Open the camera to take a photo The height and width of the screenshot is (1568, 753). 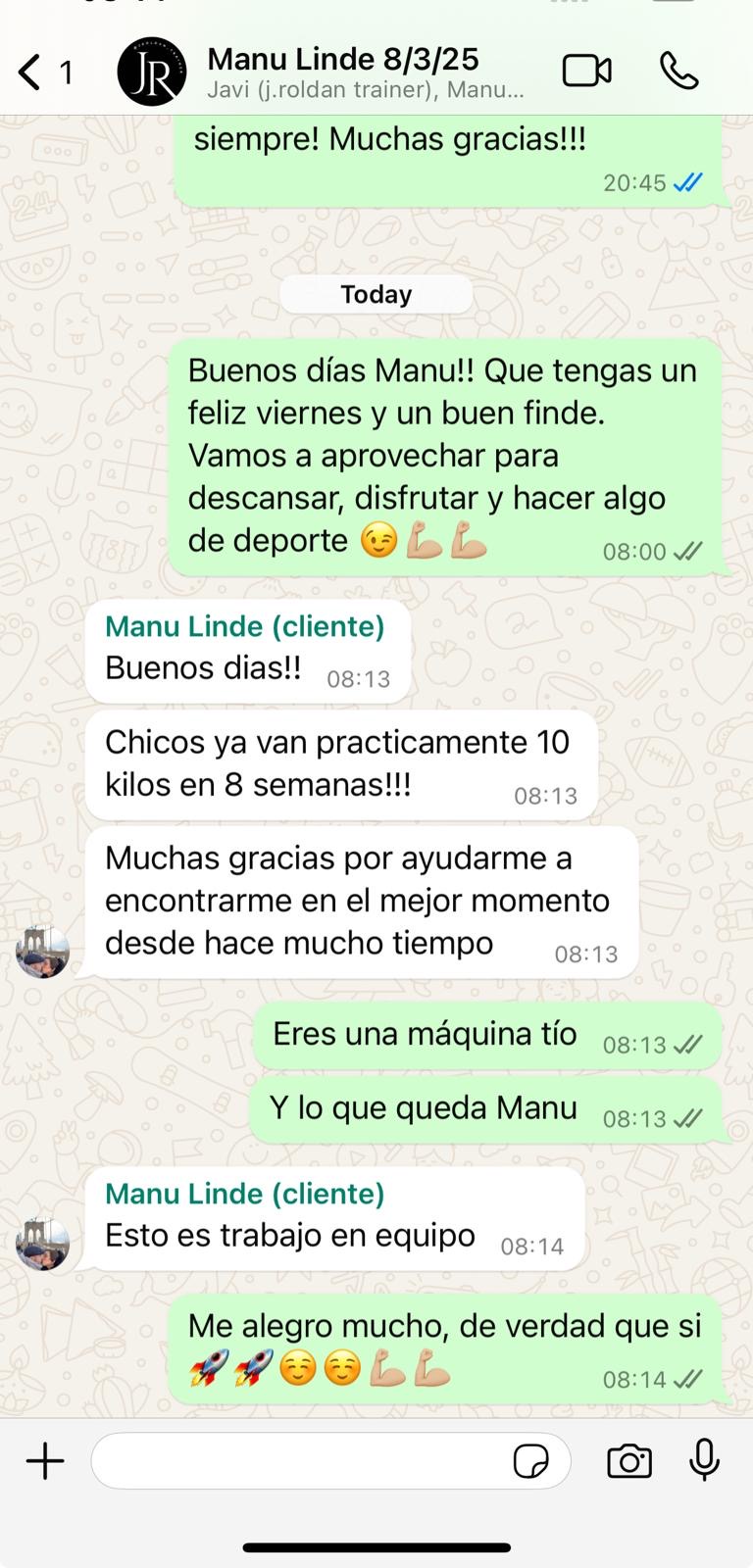628,1461
